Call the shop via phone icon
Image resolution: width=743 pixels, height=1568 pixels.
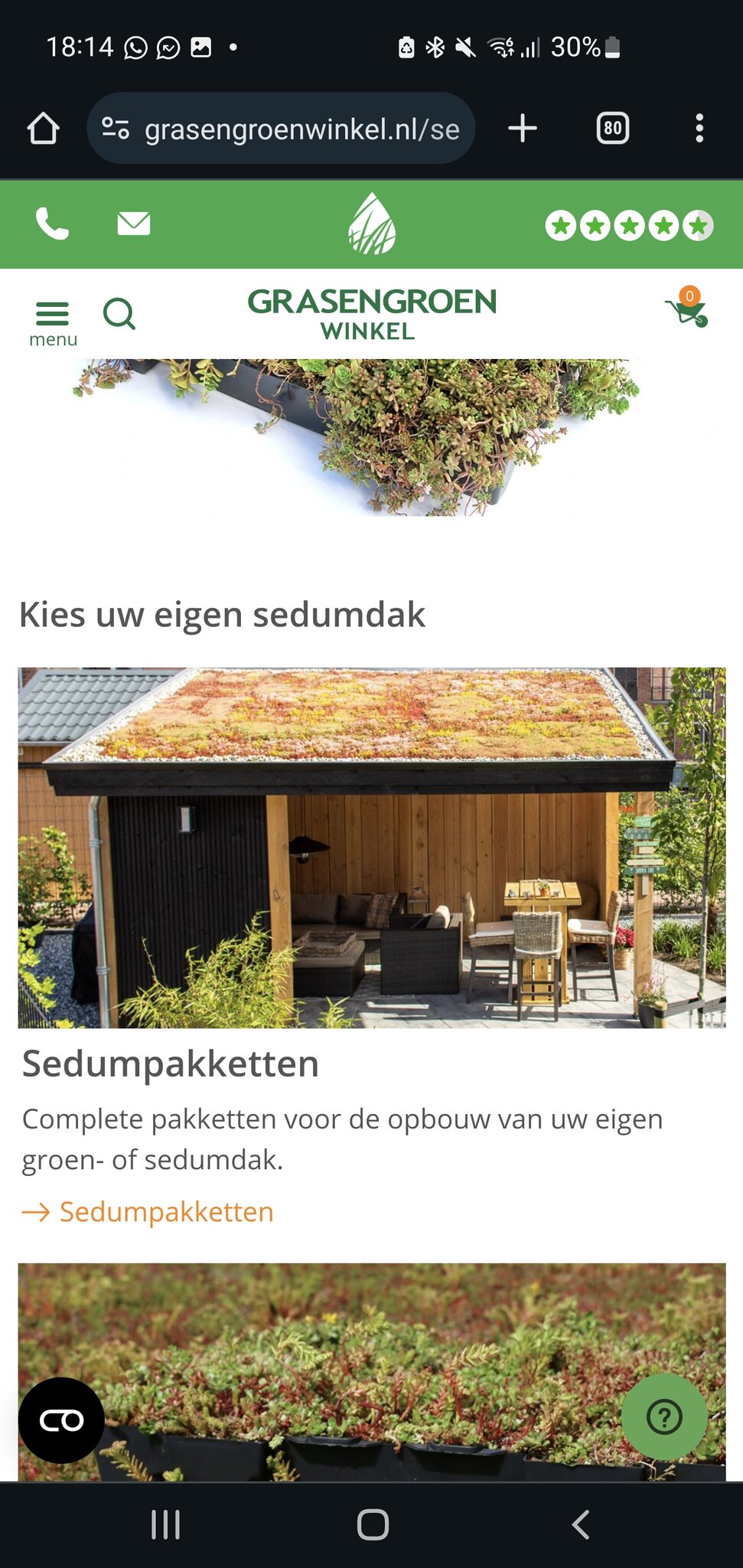(x=52, y=224)
